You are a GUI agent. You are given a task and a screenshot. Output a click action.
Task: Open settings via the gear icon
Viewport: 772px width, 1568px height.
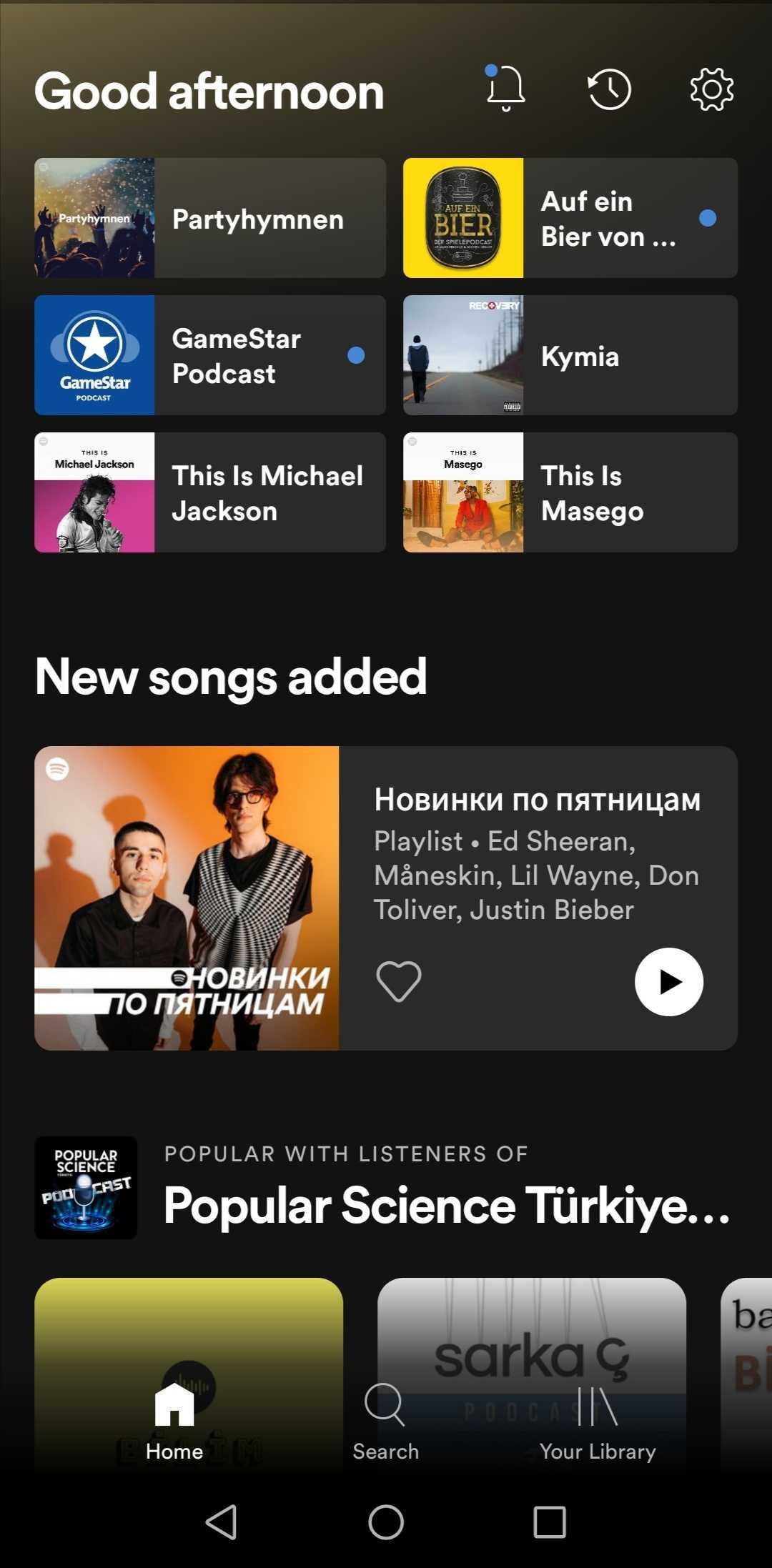point(712,89)
